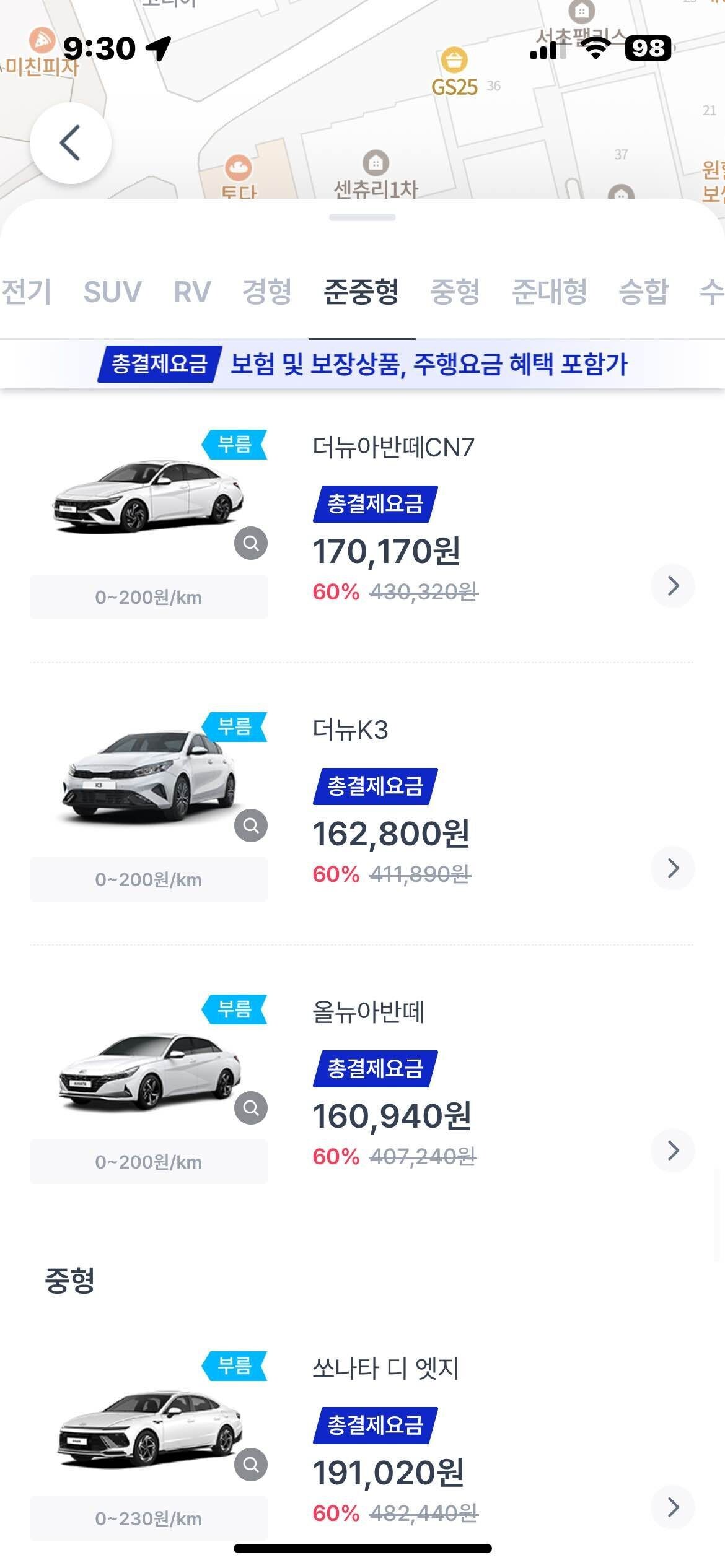725x1568 pixels.
Task: Open the magnifier on the 더뉴K3 photo
Action: [x=250, y=826]
